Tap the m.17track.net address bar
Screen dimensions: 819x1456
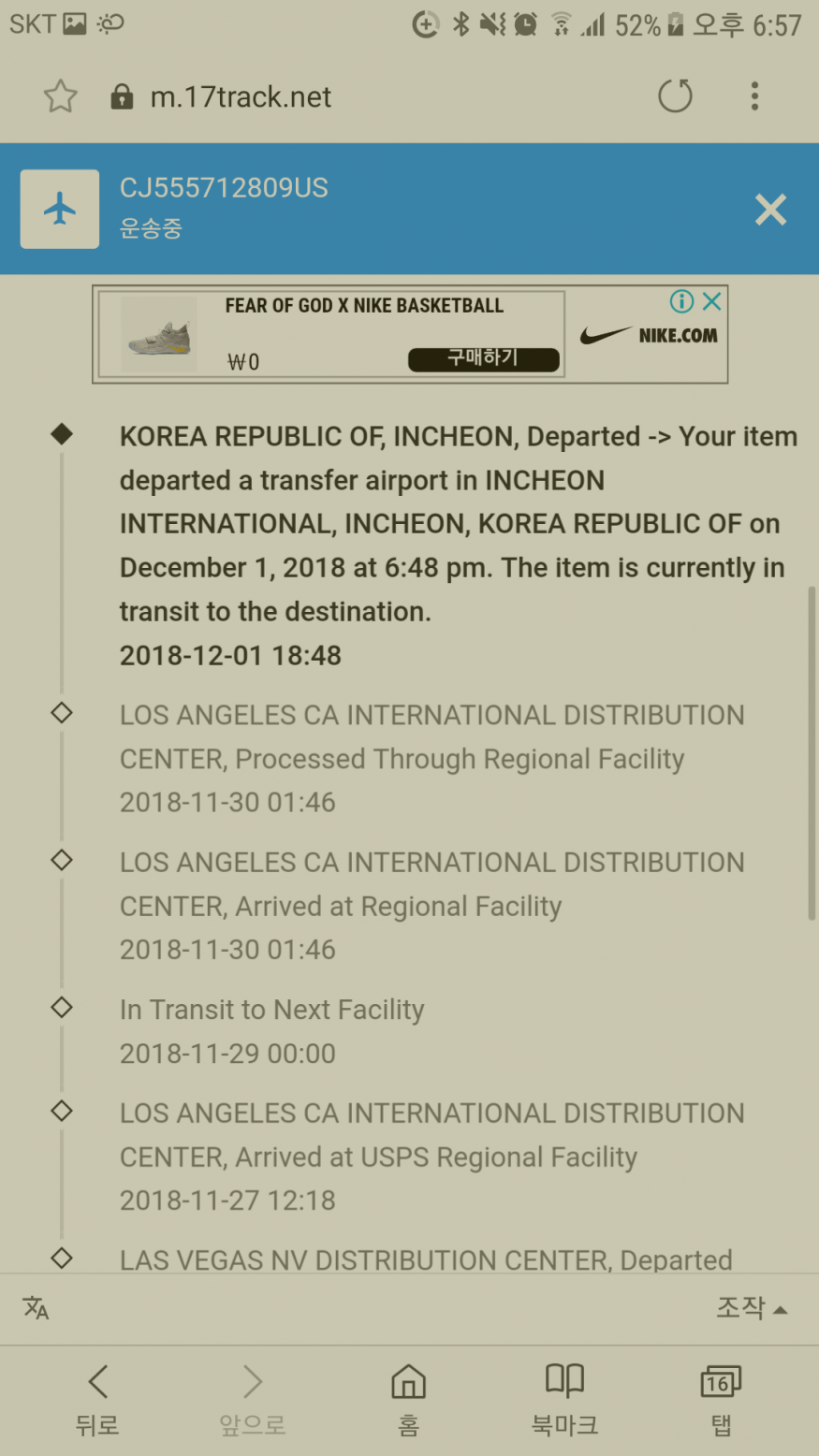pos(241,97)
